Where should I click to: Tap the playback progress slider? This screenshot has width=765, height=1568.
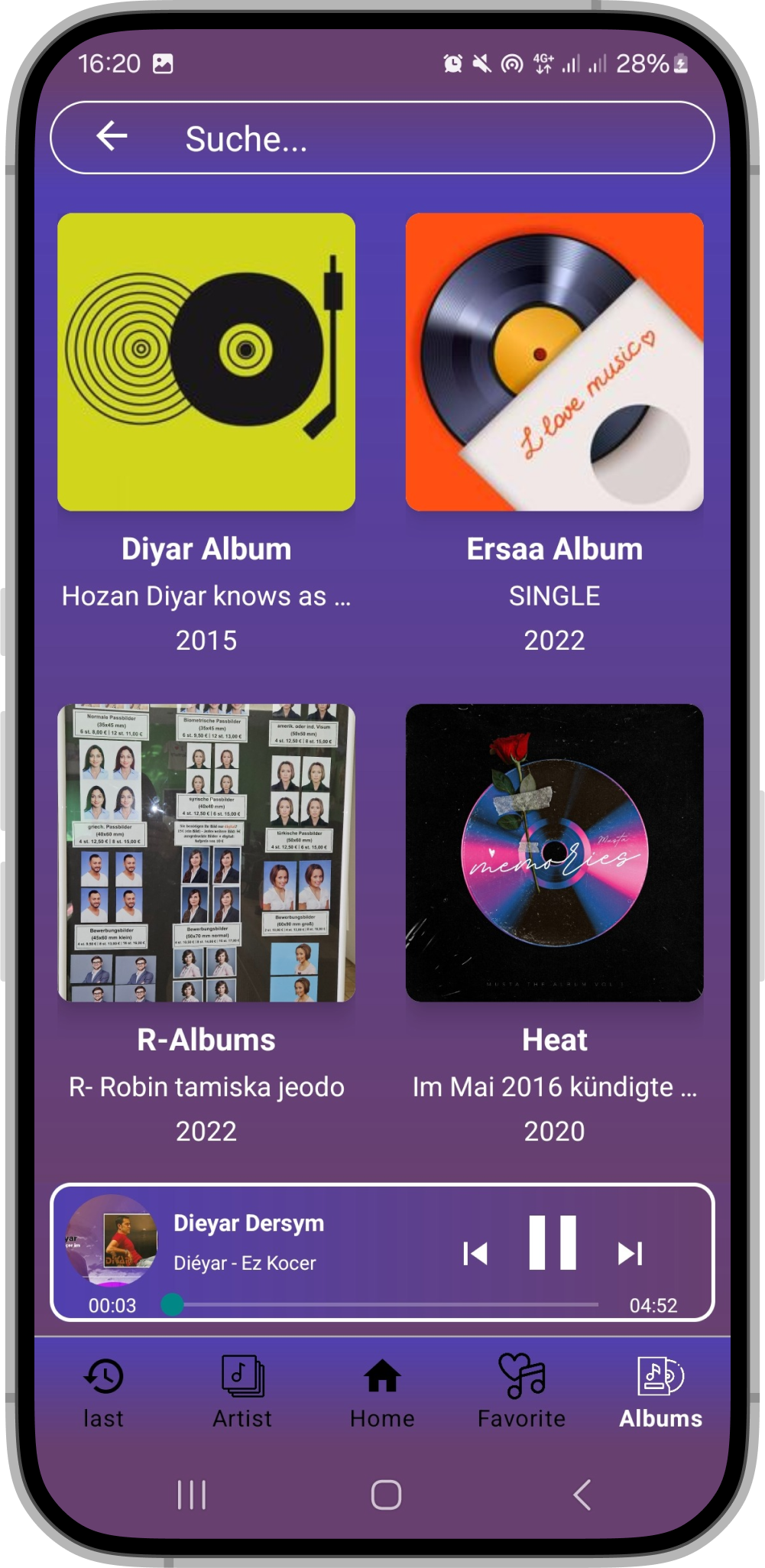pos(382,1304)
